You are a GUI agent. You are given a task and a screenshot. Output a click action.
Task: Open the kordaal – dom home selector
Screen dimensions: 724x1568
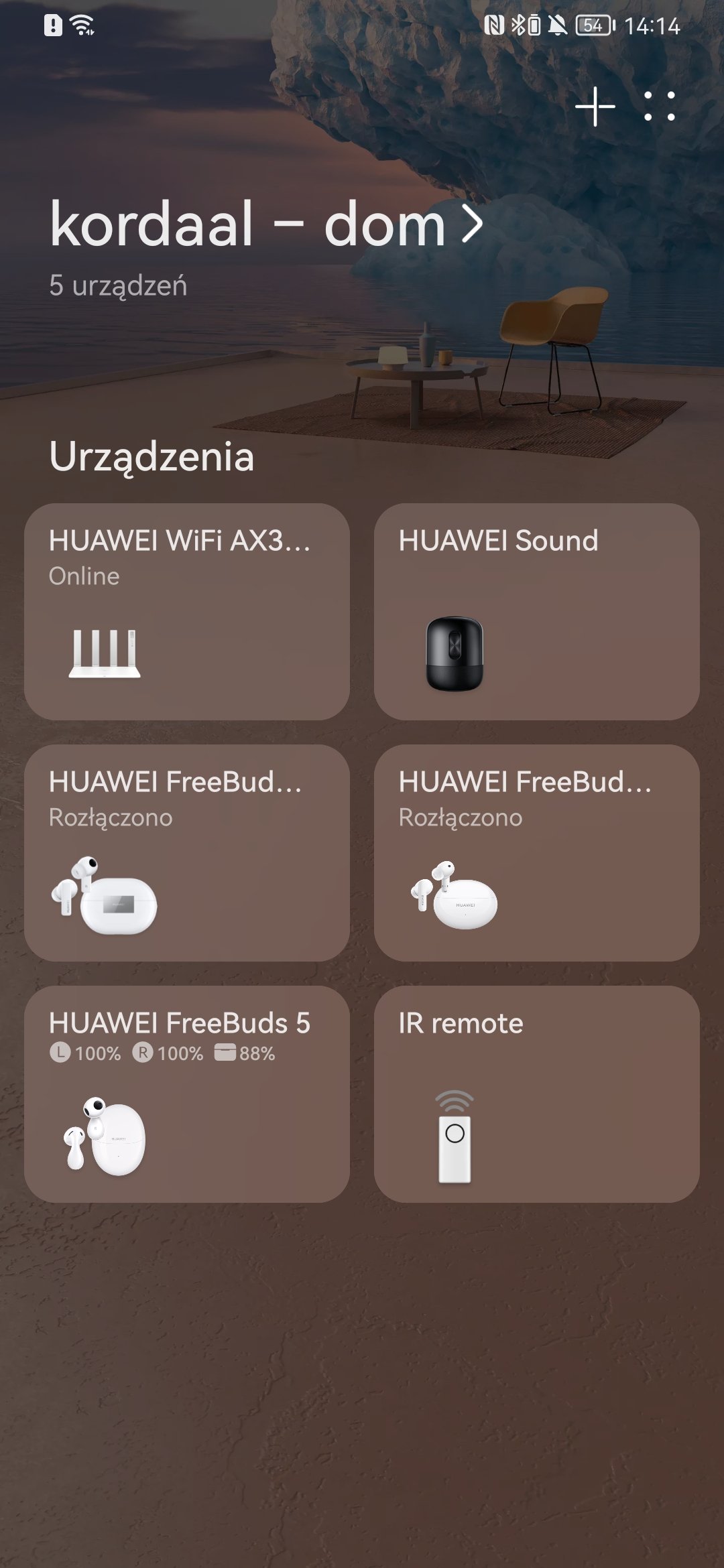[x=266, y=224]
